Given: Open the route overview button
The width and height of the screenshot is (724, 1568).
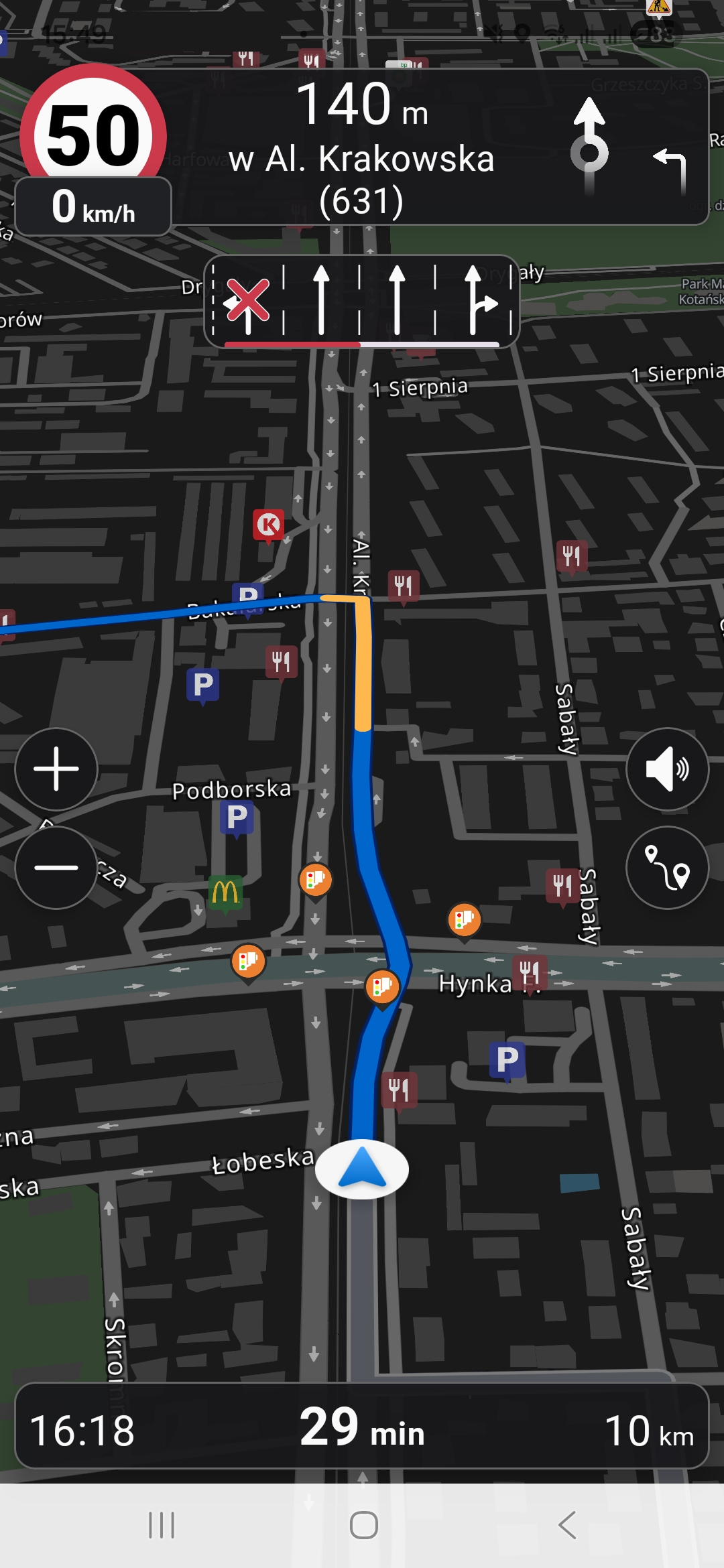Looking at the screenshot, I should (667, 867).
